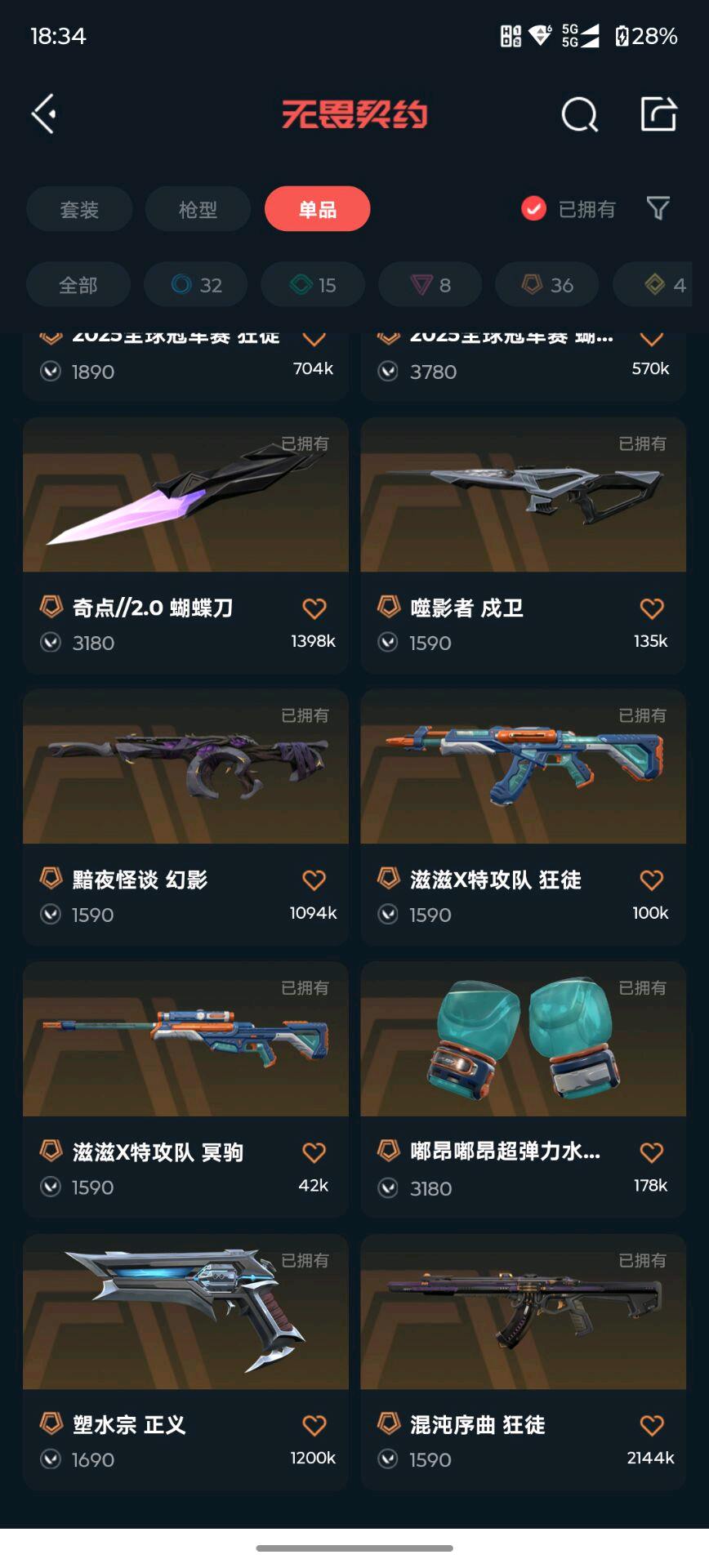Viewport: 709px width, 1568px height.
Task: Open the funnel filter icon
Action: tap(658, 208)
